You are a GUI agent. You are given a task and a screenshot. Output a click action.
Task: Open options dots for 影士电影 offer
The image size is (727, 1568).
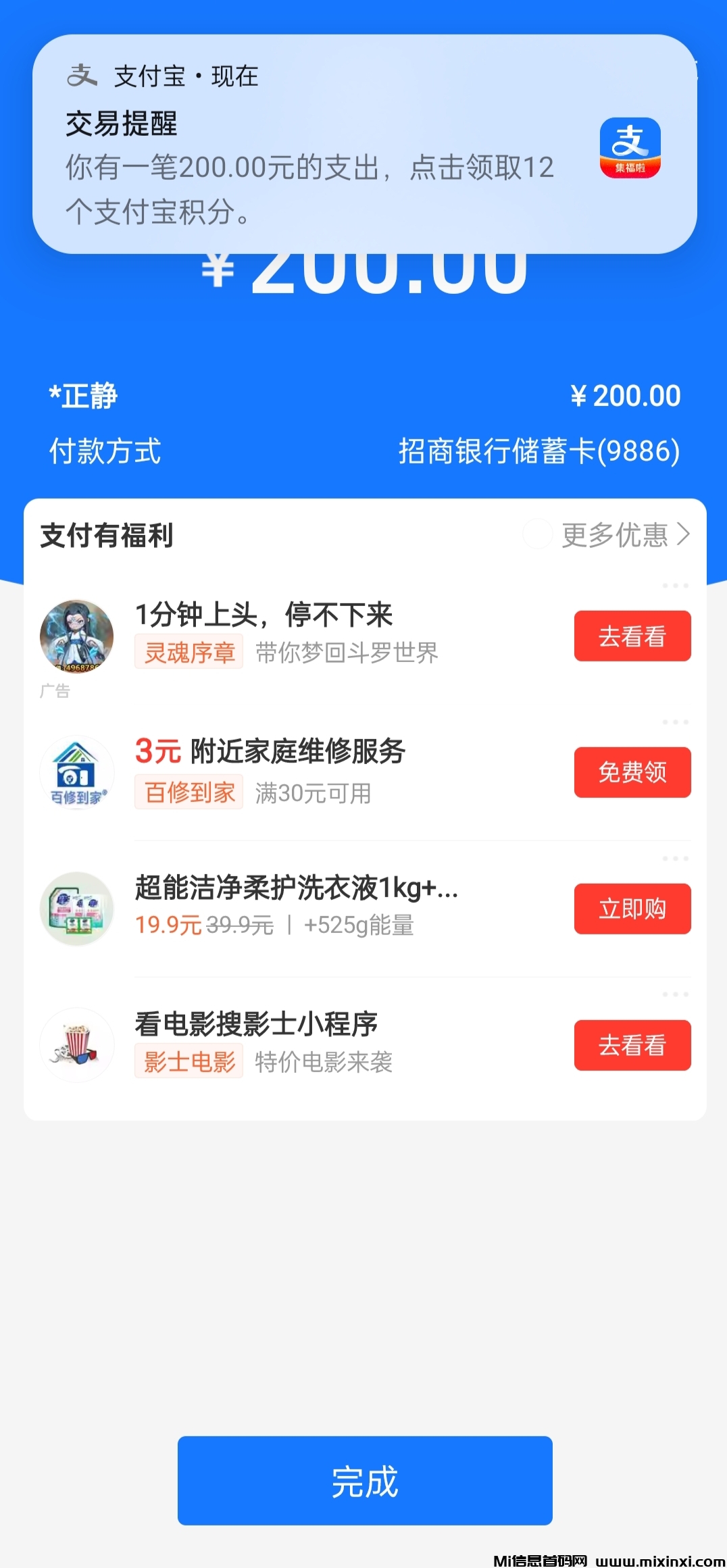coord(675,994)
